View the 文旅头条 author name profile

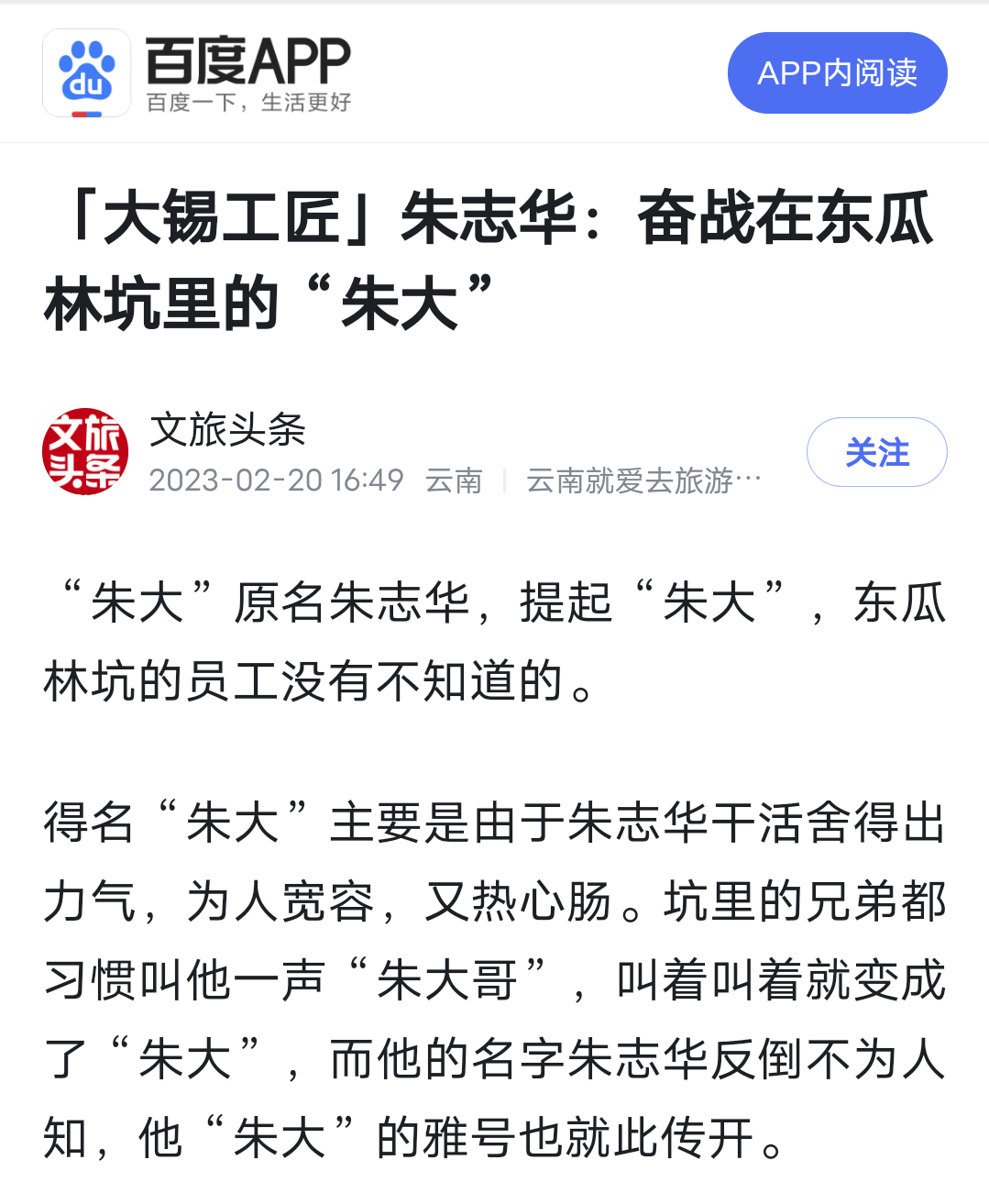[x=227, y=429]
